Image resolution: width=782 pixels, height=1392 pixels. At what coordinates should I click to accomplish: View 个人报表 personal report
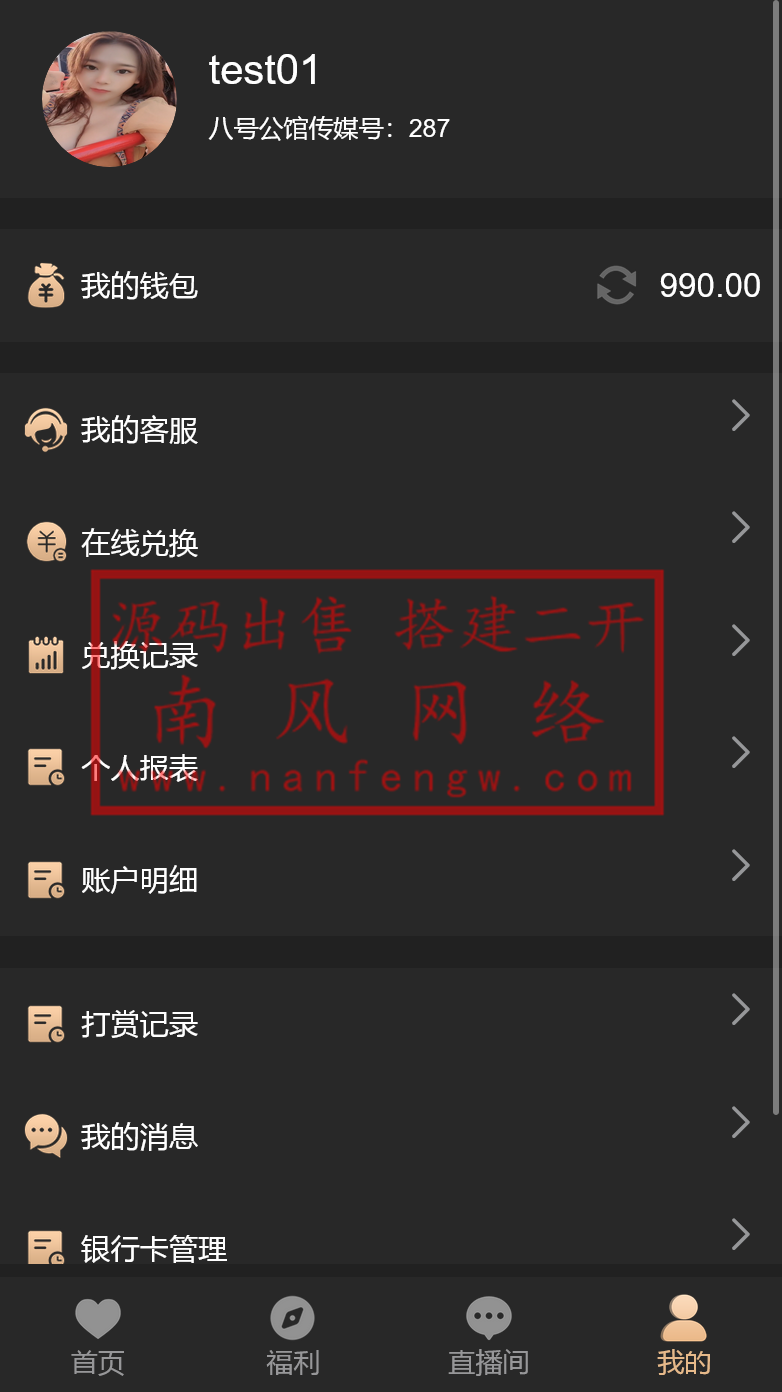(139, 768)
